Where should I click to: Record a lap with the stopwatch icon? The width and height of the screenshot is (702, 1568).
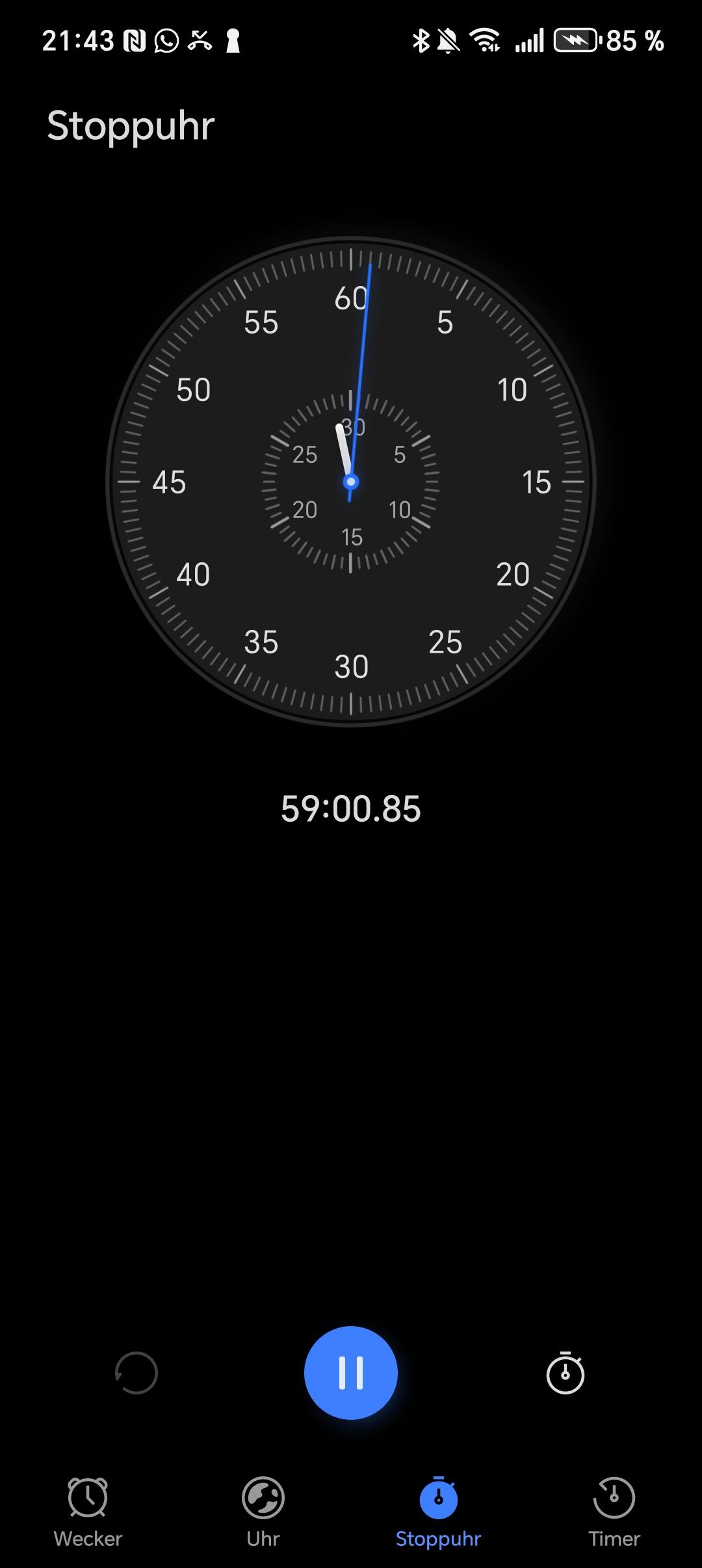[565, 1372]
